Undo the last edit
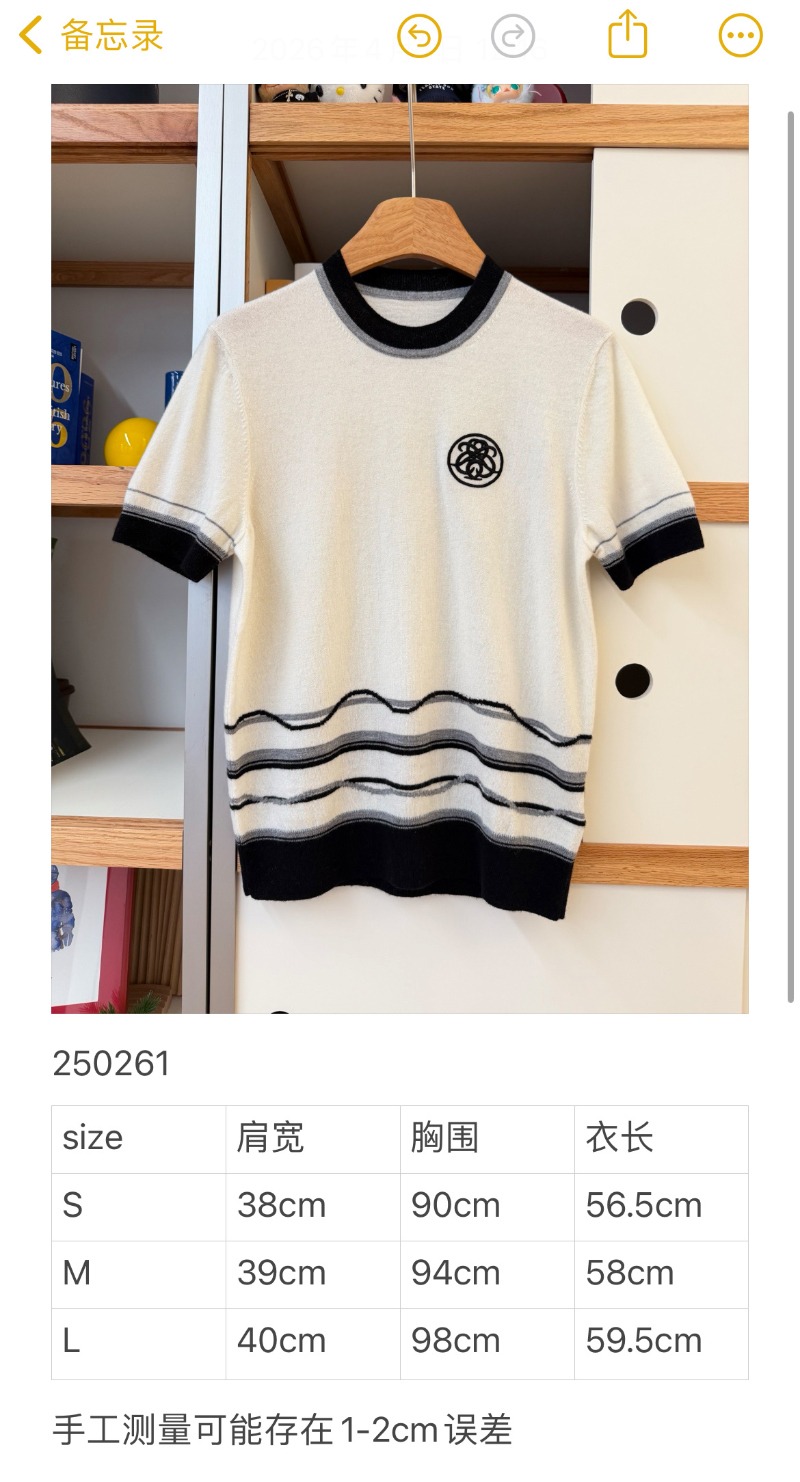Image resolution: width=800 pixels, height=1482 pixels. tap(419, 37)
